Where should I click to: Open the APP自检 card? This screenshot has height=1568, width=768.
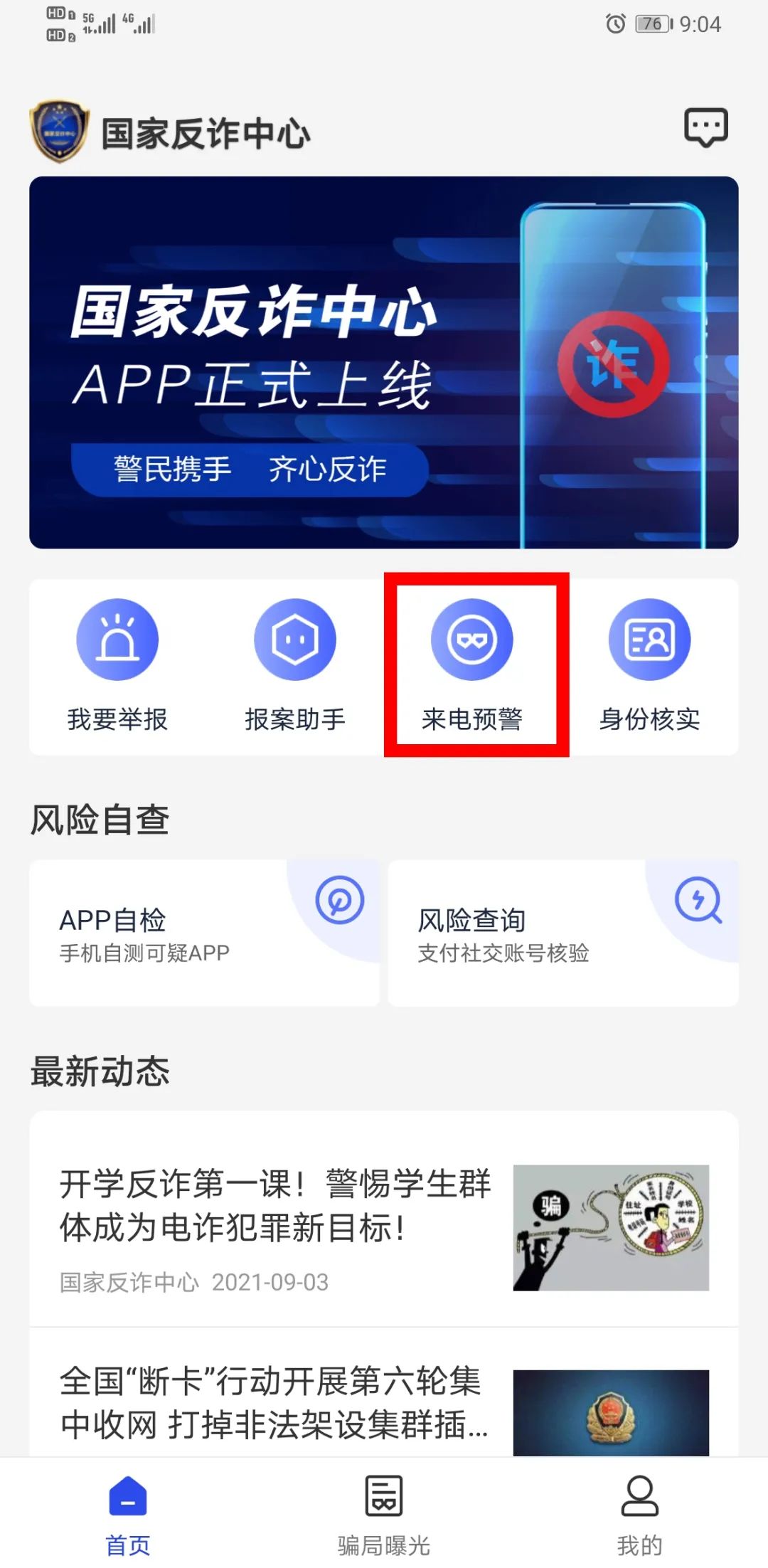[x=204, y=933]
